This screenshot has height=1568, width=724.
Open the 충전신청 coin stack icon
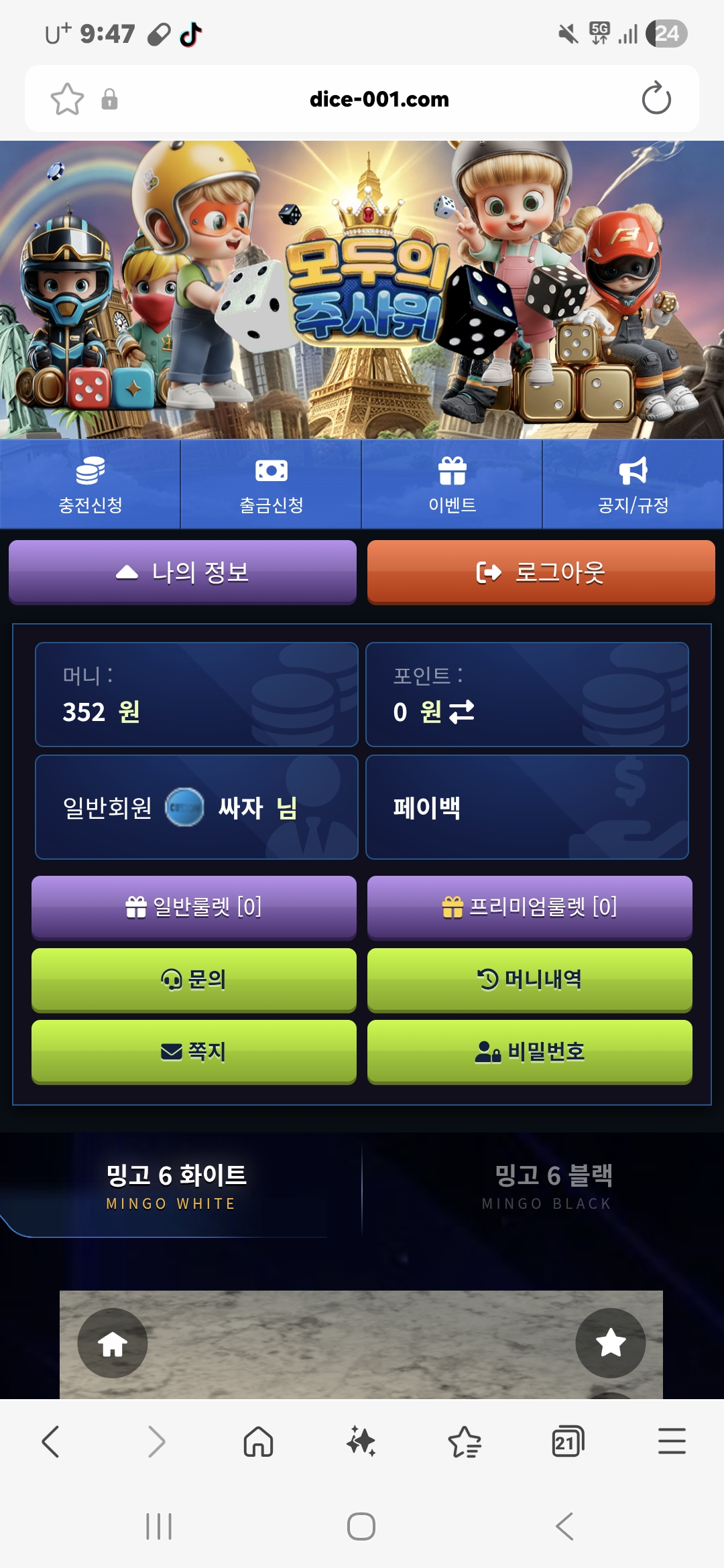click(x=90, y=472)
